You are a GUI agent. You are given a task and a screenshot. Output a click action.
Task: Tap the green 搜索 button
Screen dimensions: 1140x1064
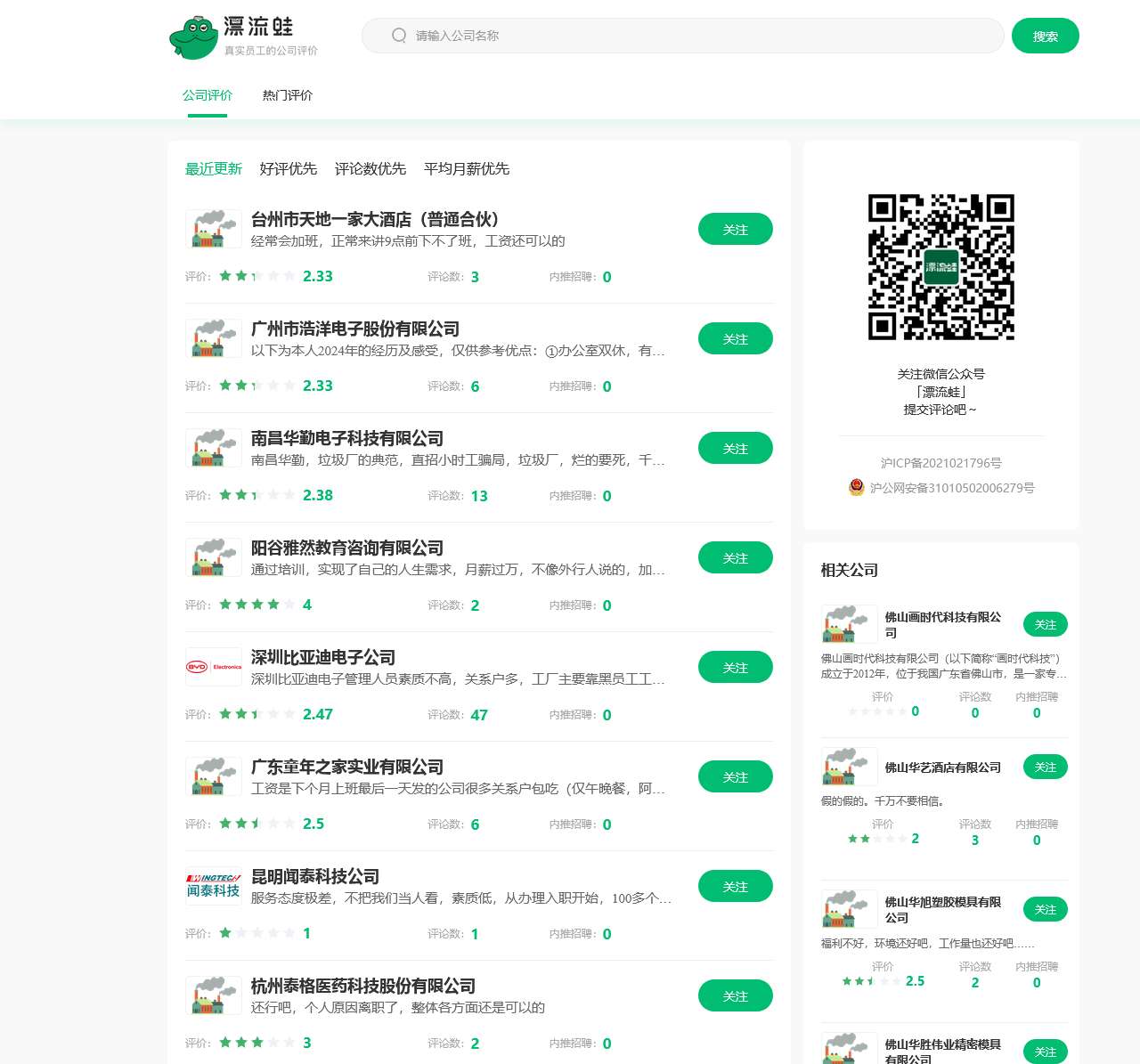point(1045,37)
